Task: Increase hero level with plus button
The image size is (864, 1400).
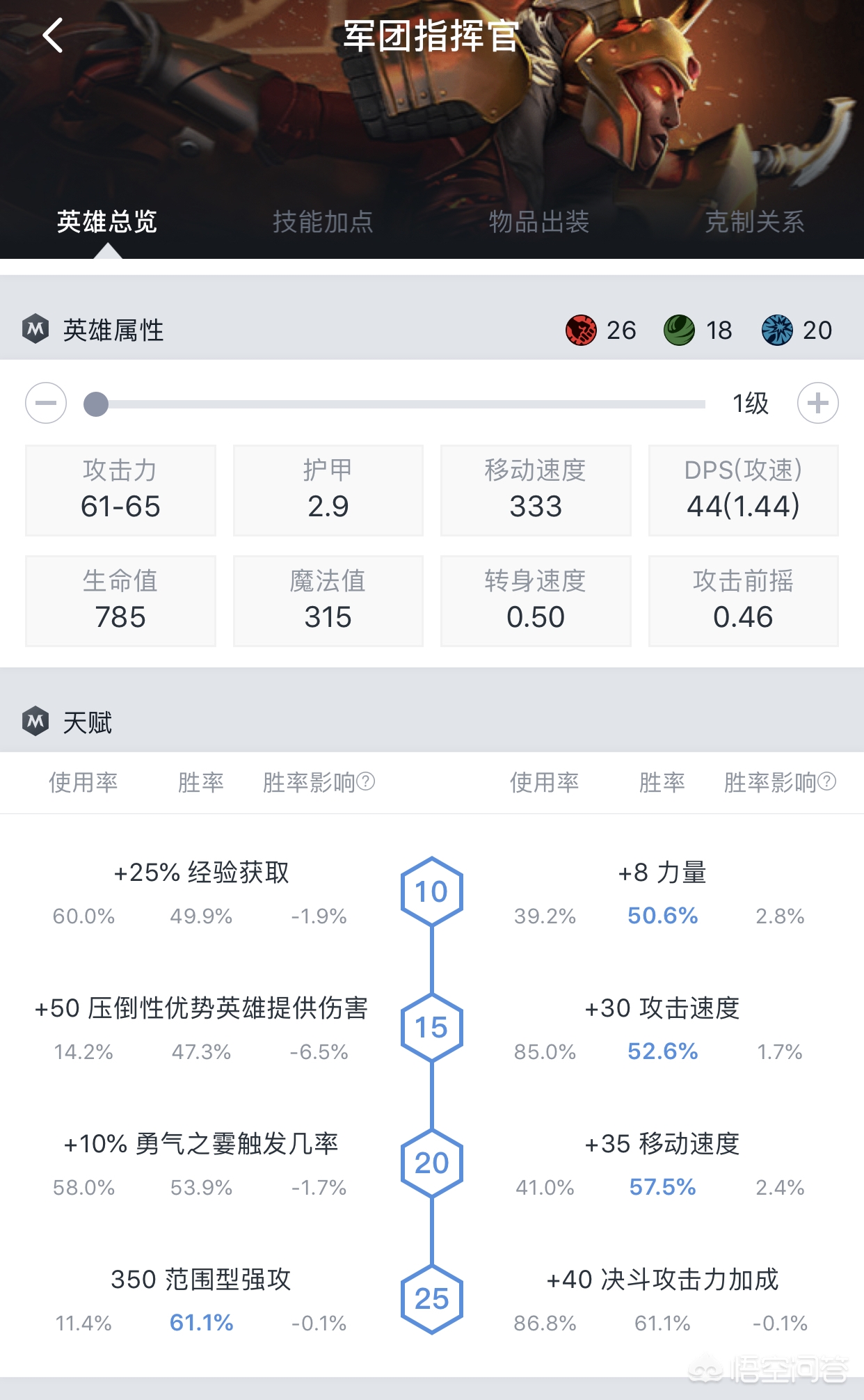Action: pos(817,403)
